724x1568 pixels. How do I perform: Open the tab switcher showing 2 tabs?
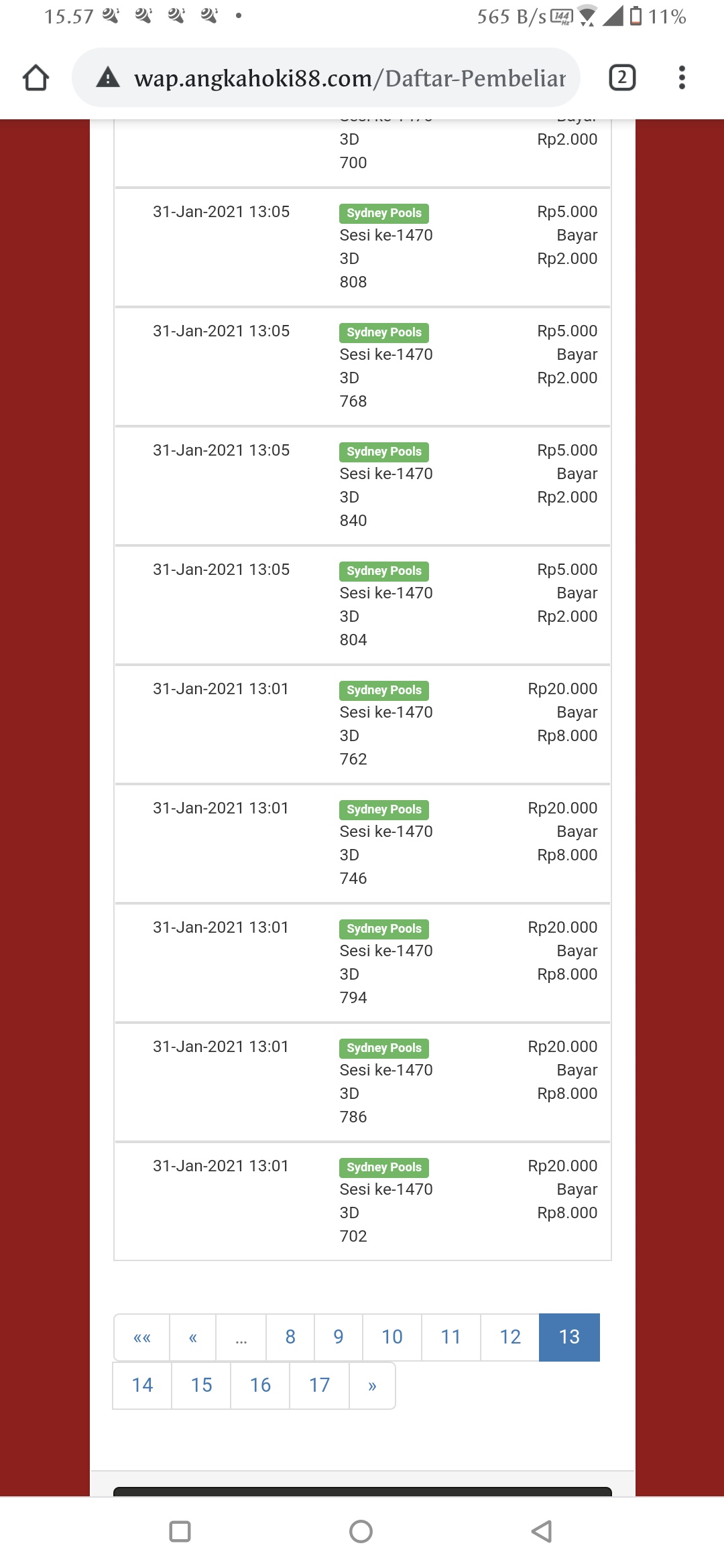[621, 78]
